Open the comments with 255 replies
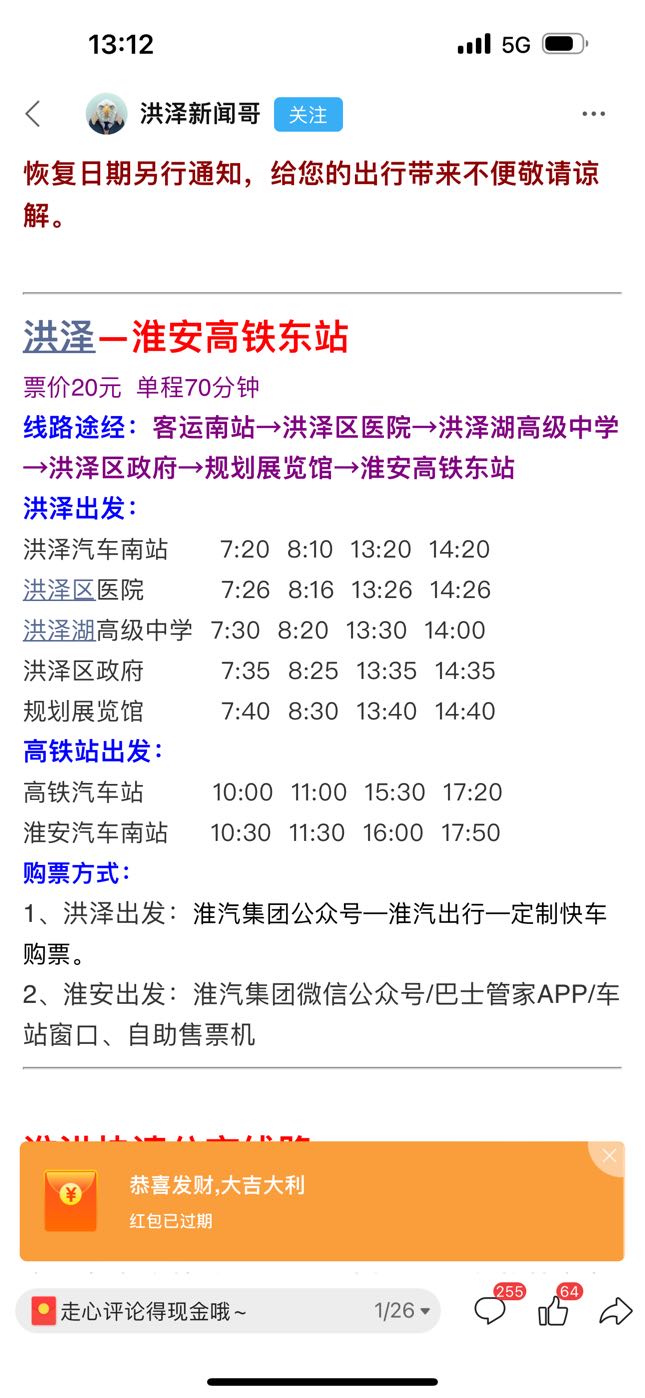The height and width of the screenshot is (1398, 645). point(491,1310)
